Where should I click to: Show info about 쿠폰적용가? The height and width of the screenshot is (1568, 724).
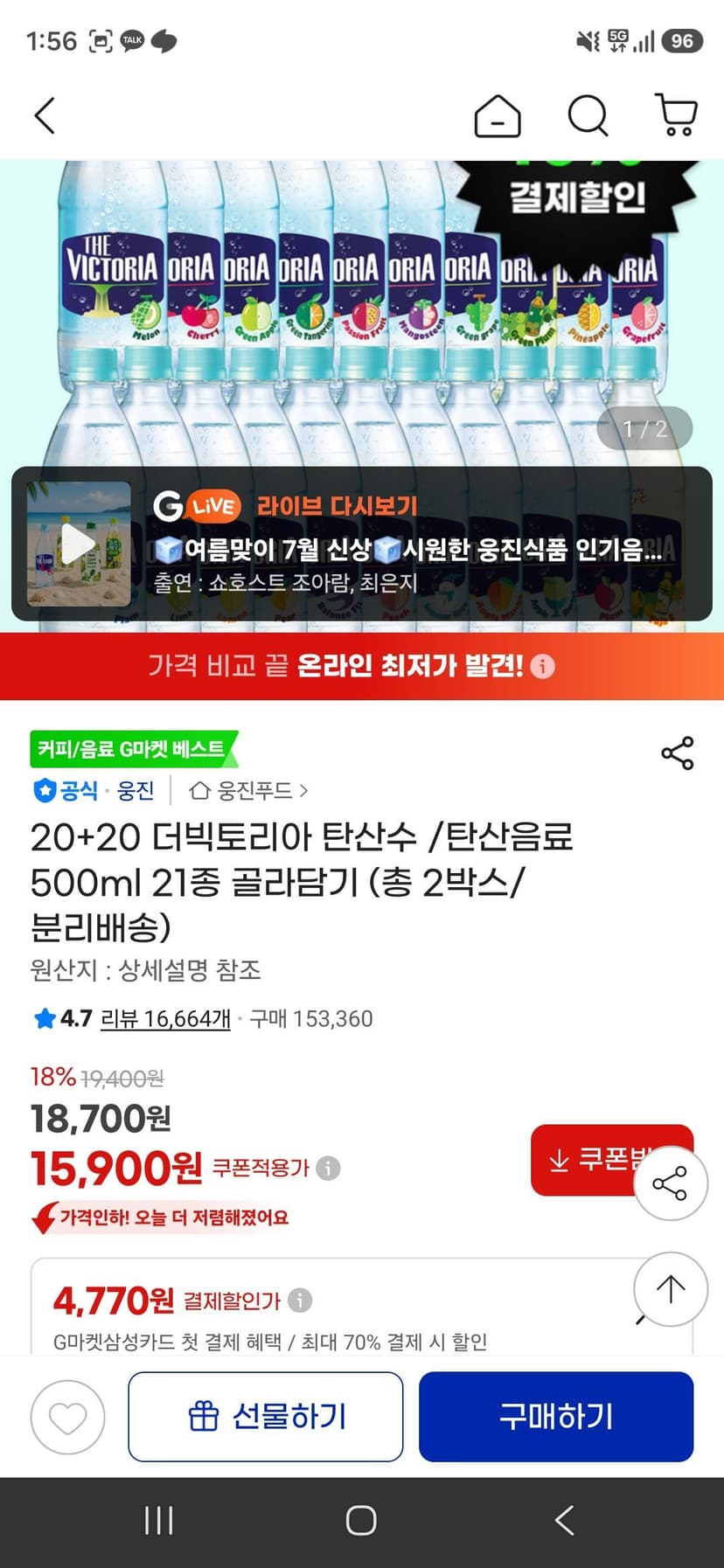329,1169
